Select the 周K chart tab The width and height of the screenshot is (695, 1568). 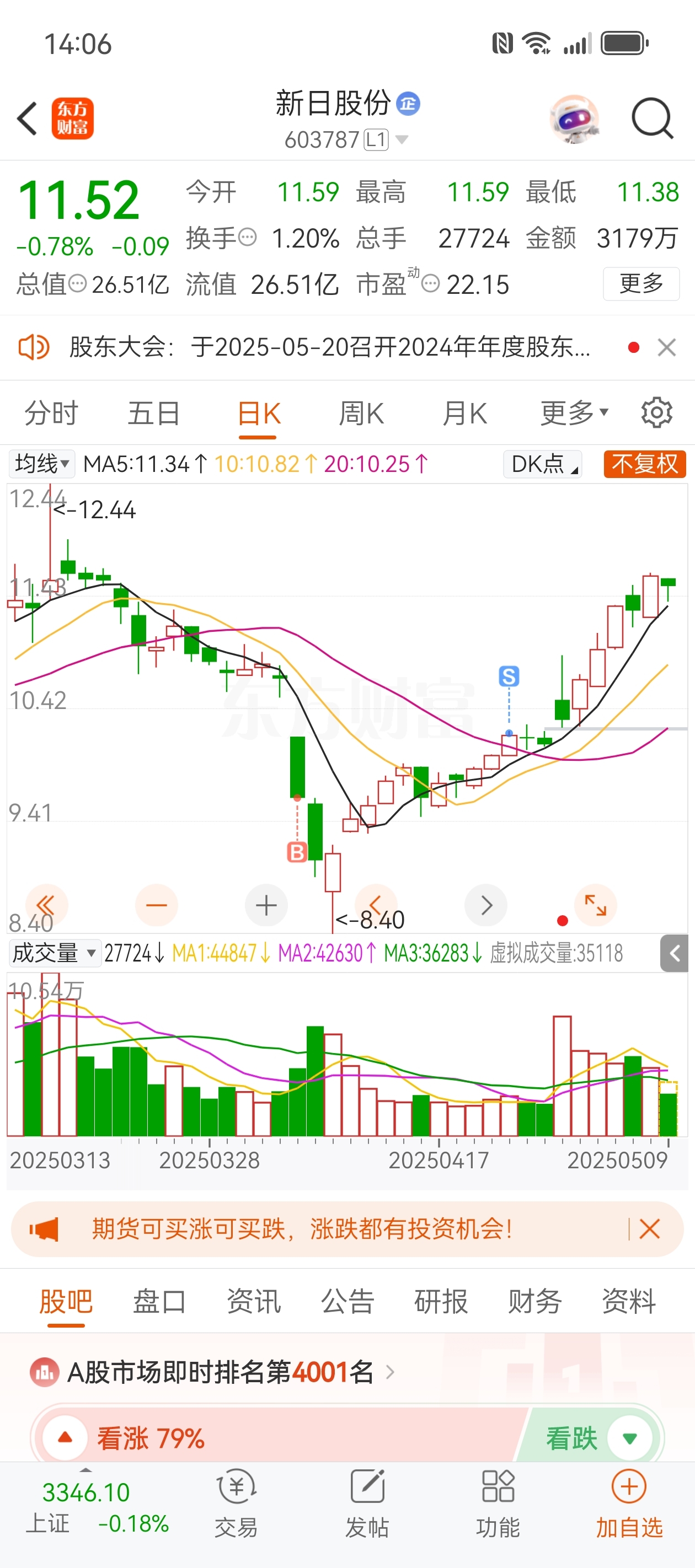[361, 414]
